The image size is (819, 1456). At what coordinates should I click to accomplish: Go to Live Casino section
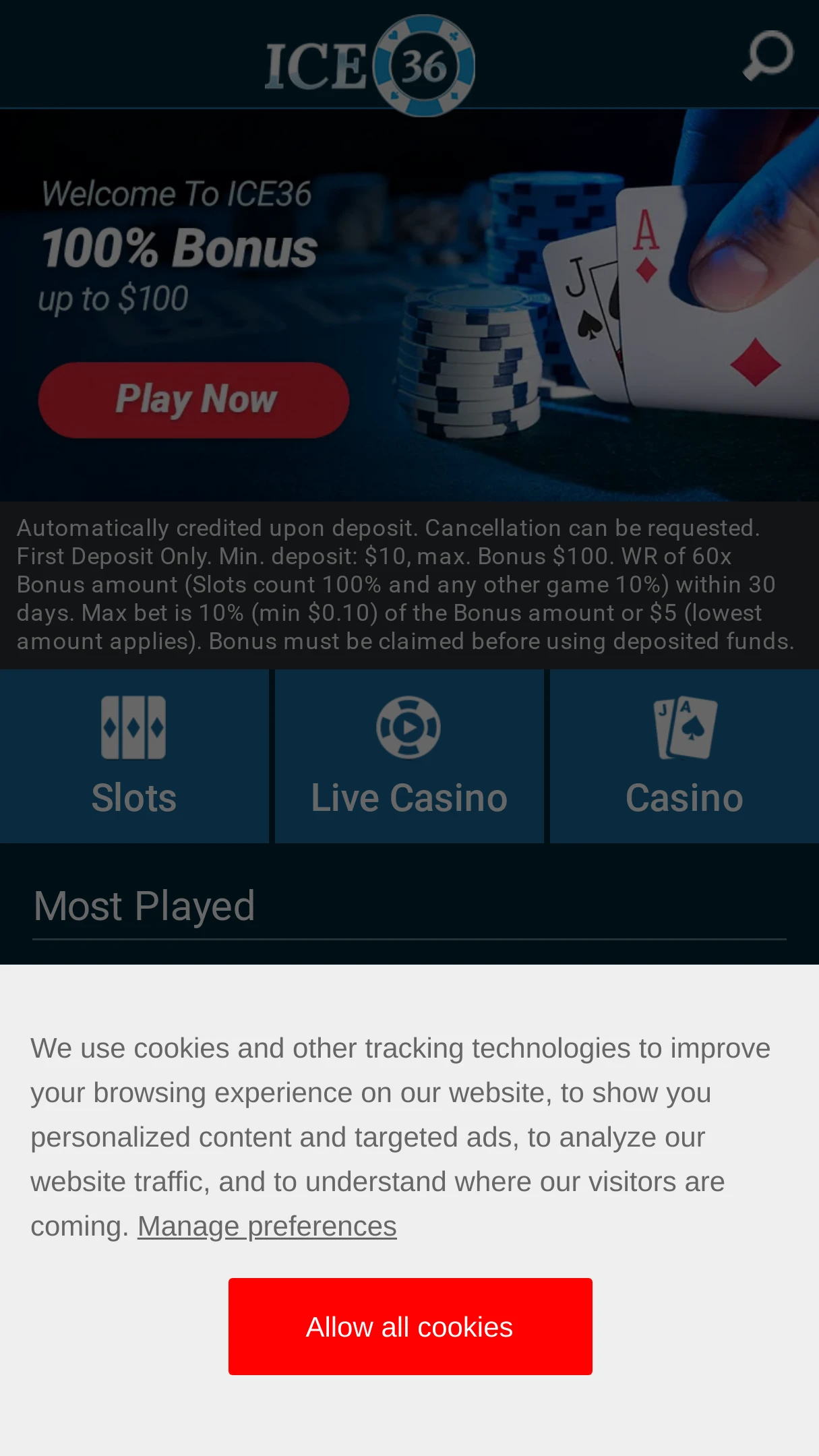pyautogui.click(x=409, y=756)
